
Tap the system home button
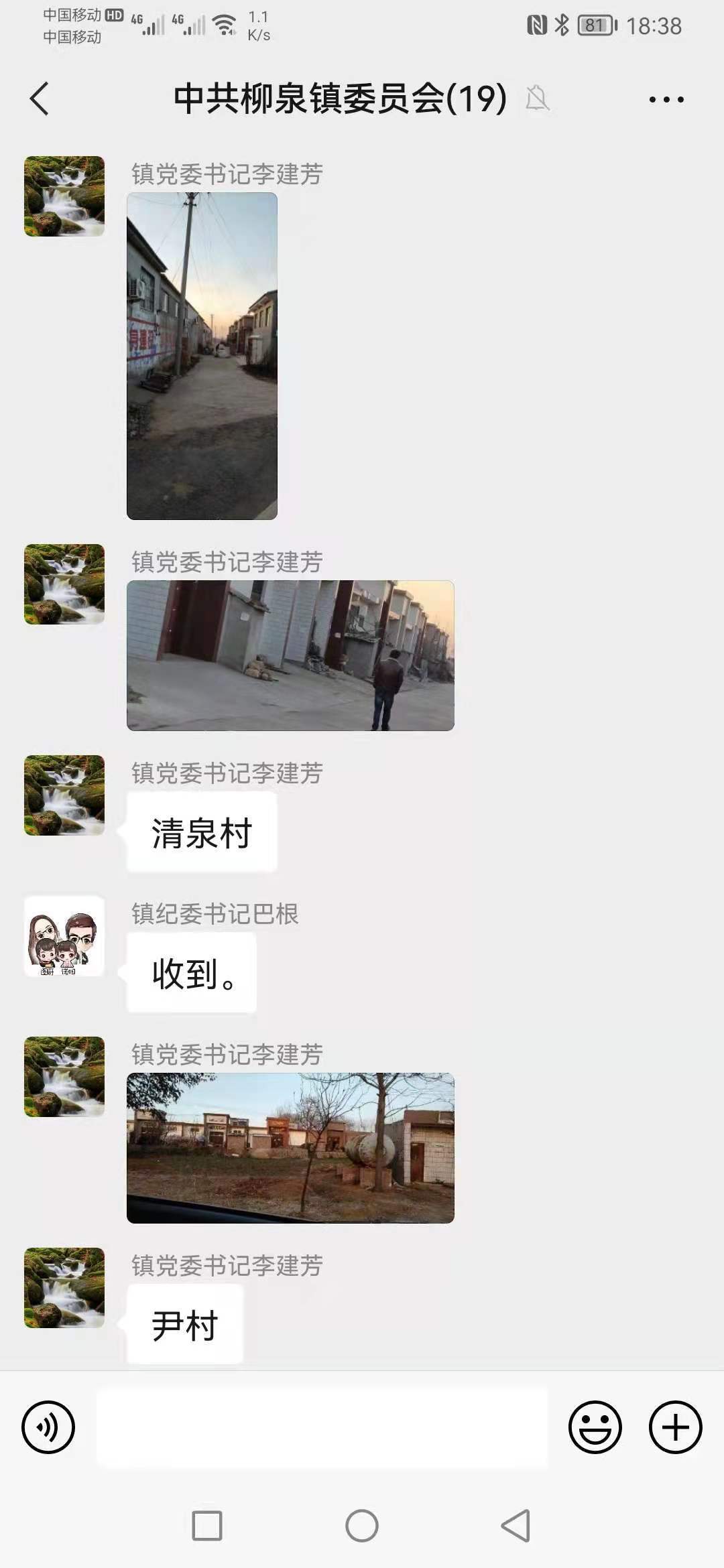coord(362,1526)
